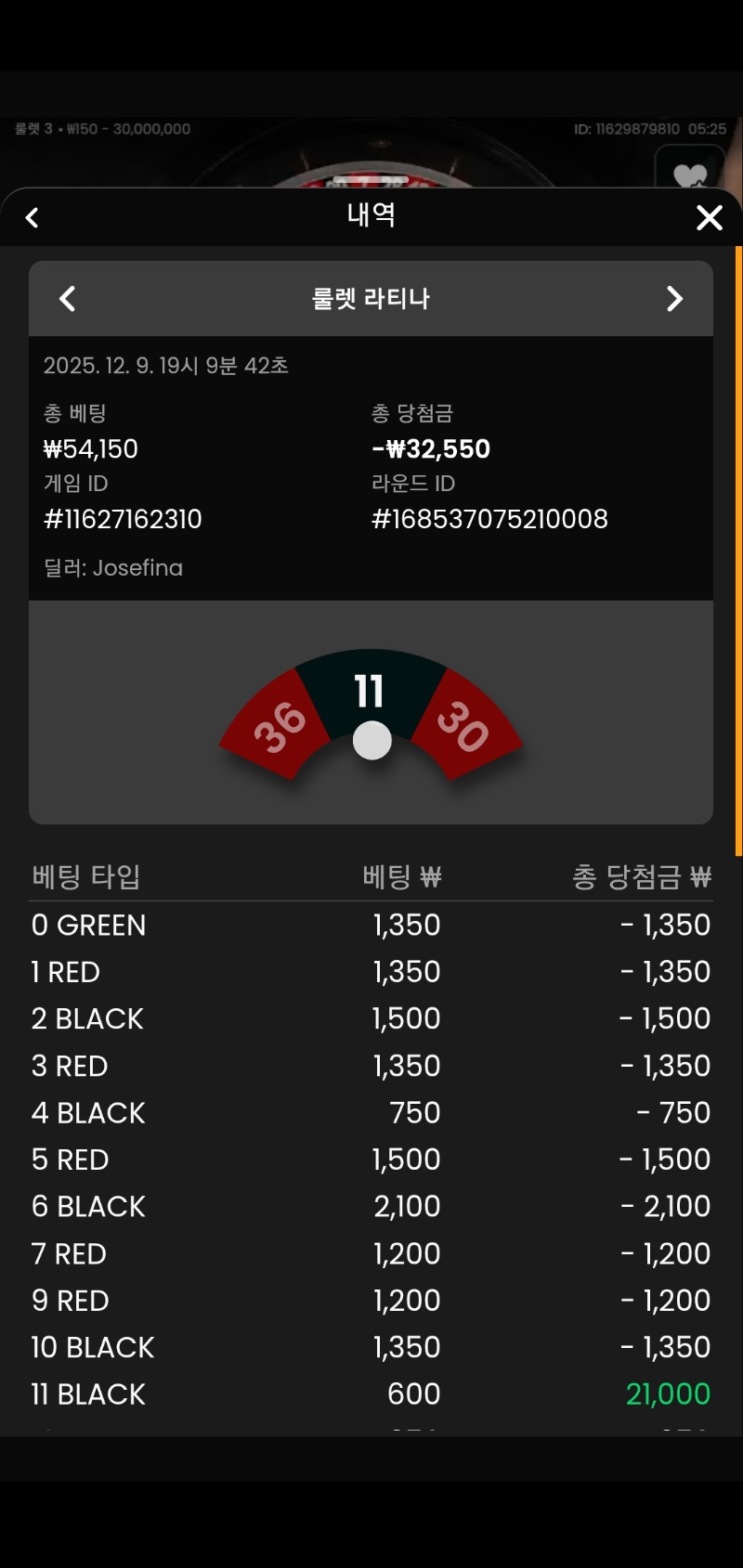The width and height of the screenshot is (743, 1568).
Task: View next round with right chevron
Action: [x=675, y=298]
